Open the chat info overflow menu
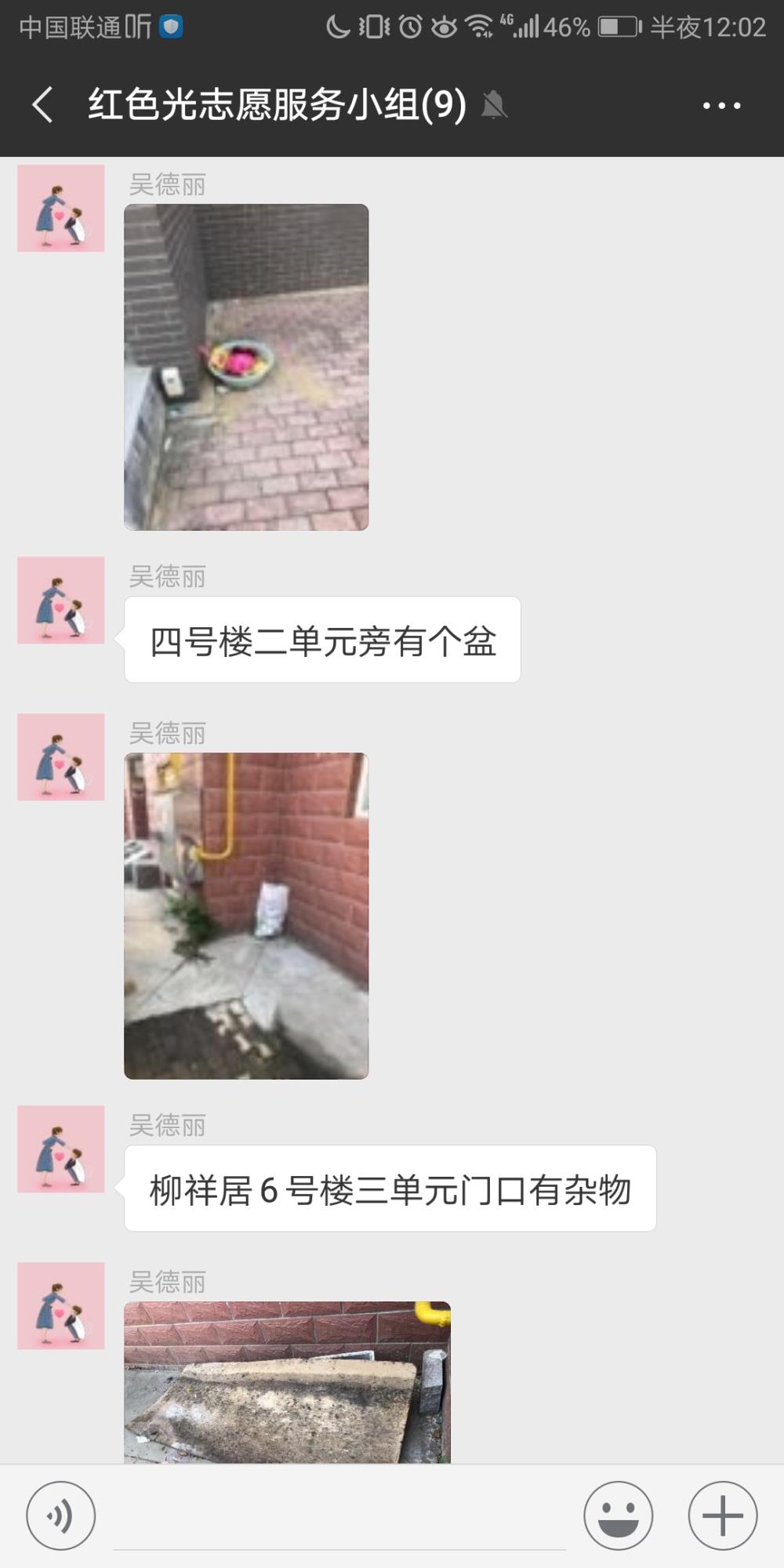 point(721,105)
